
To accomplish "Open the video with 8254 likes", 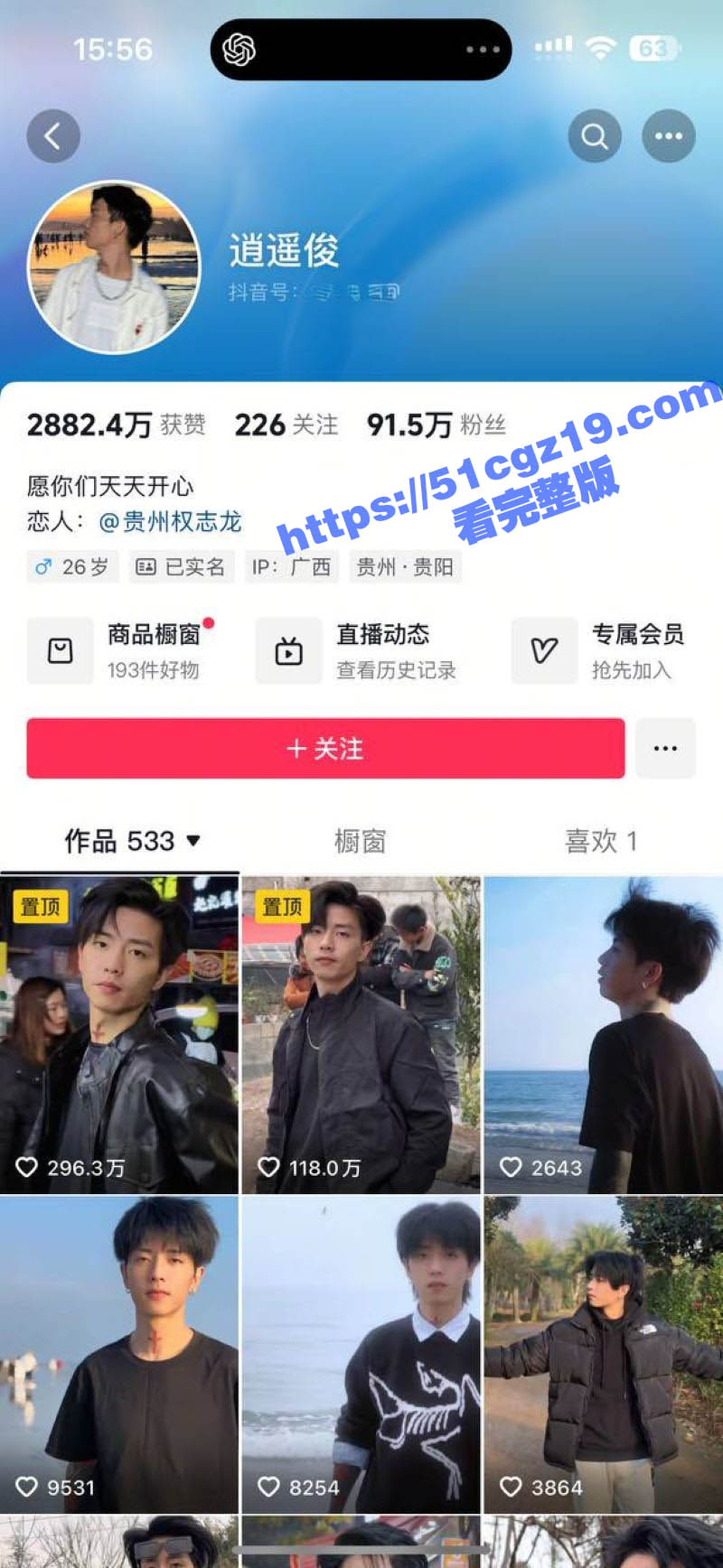I will pos(361,1355).
